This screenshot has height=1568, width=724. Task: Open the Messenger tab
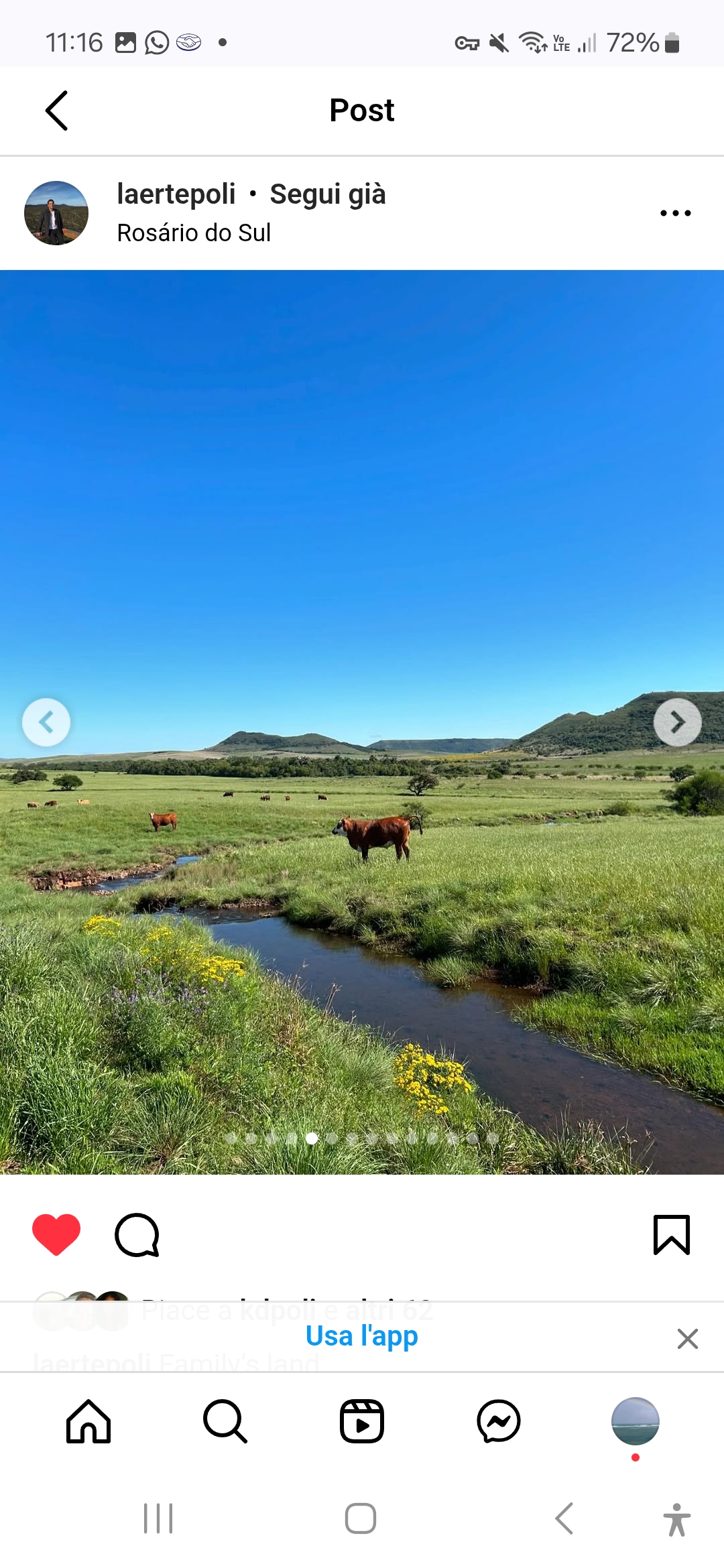point(499,1421)
